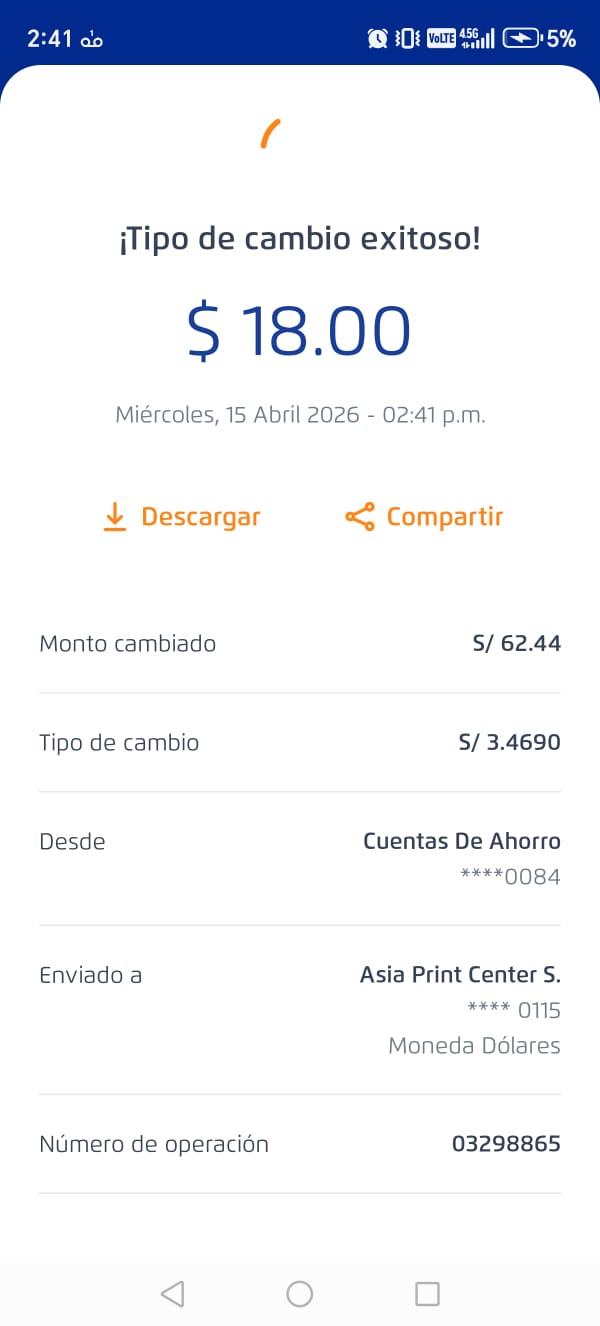
Task: Go back using the system back button
Action: [x=172, y=1294]
